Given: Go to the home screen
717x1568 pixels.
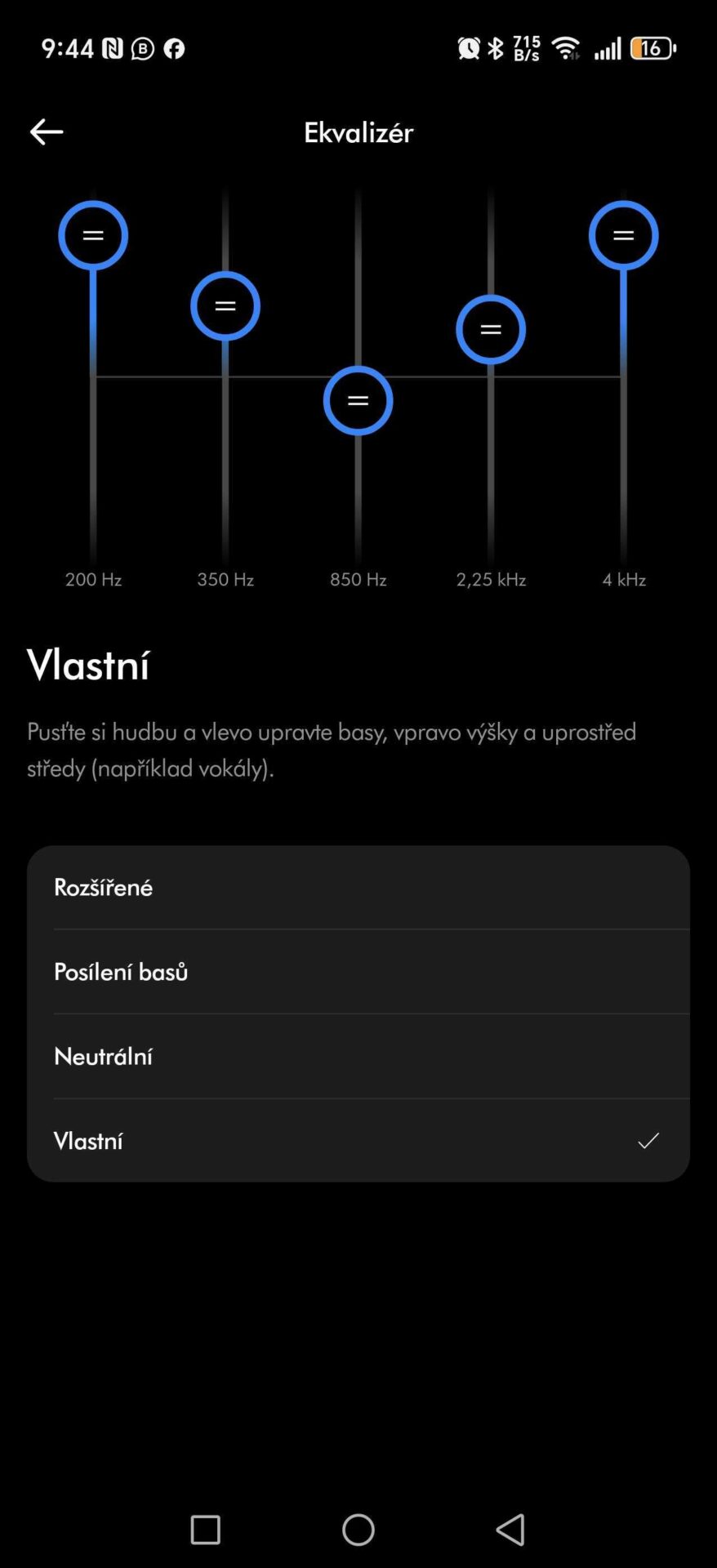Looking at the screenshot, I should [x=358, y=1530].
